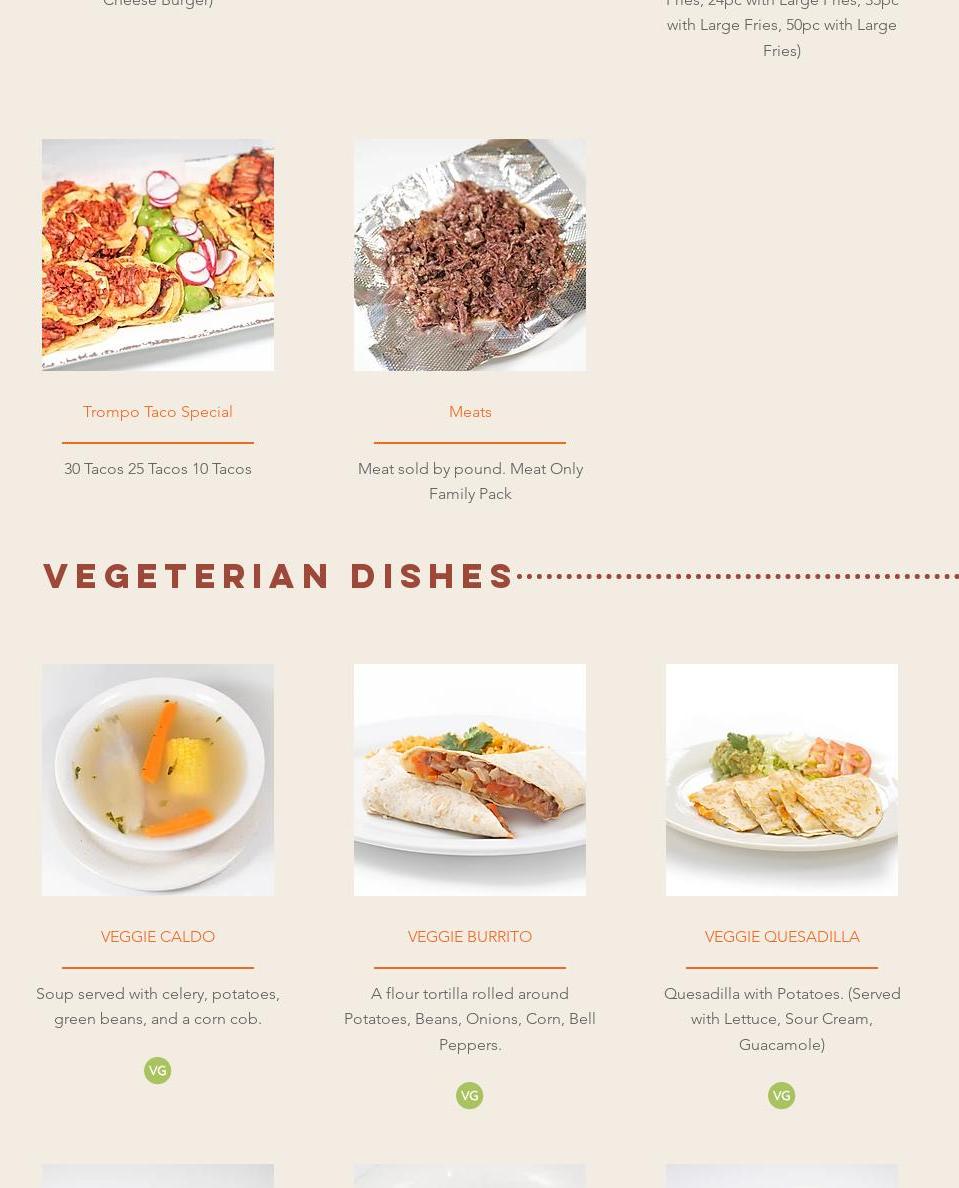Viewport: 959px width, 1188px height.
Task: Select the VEGGIE CALDO title
Action: pos(158,936)
